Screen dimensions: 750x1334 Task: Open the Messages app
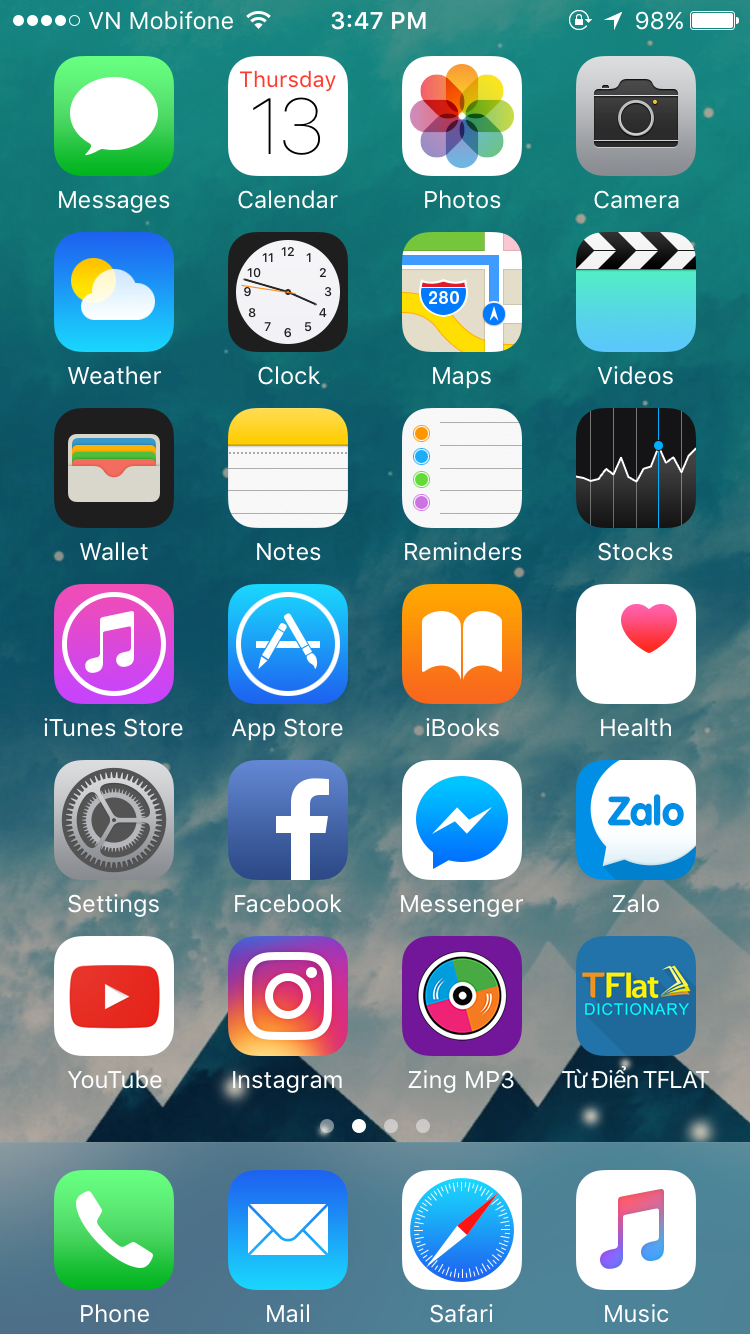(x=114, y=116)
